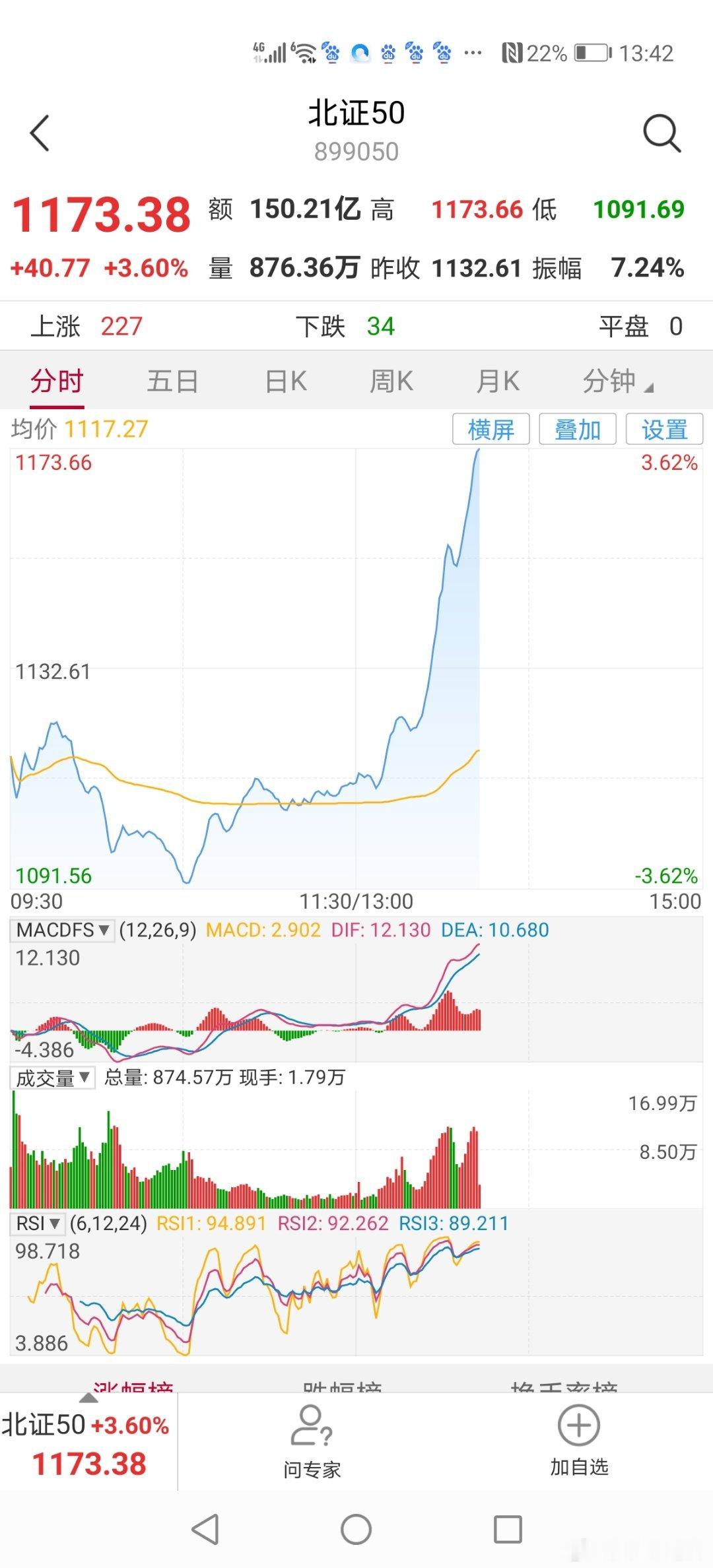
Task: Open the search magnifier icon
Action: [662, 133]
